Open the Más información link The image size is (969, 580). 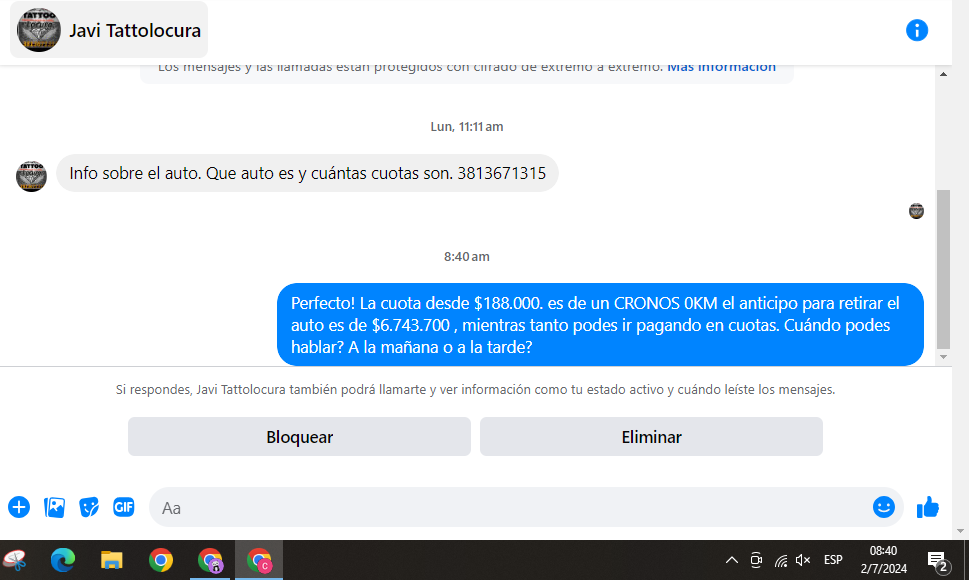click(721, 67)
